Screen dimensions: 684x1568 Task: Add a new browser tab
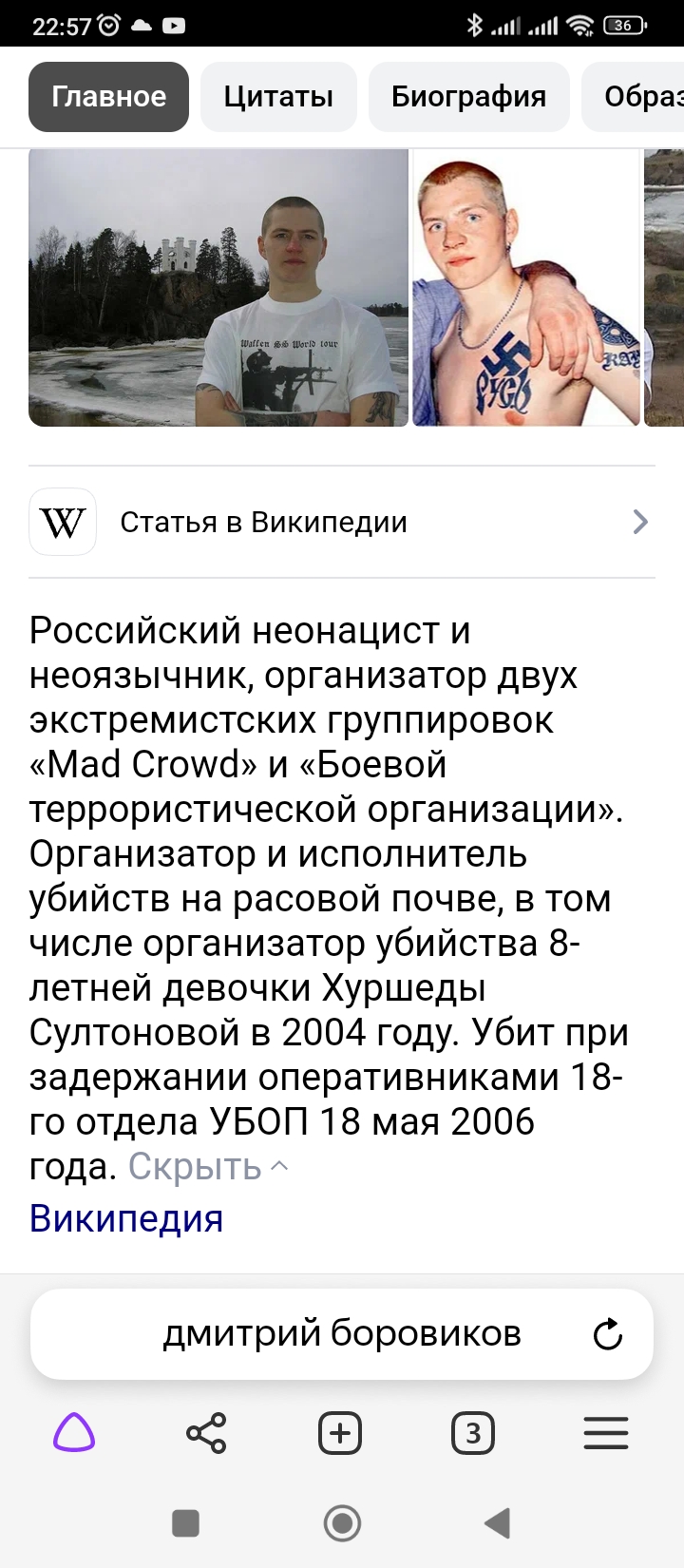(340, 1432)
